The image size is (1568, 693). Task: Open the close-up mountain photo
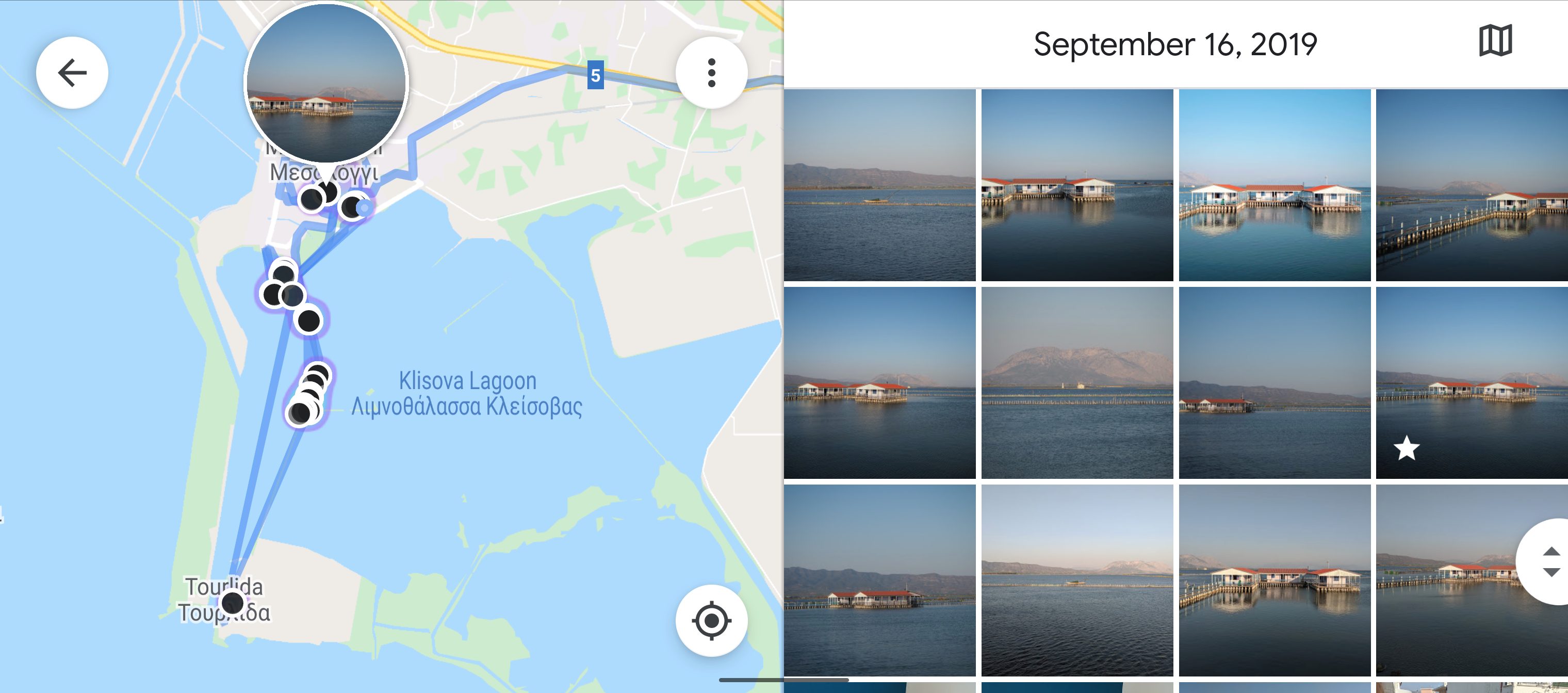(x=1076, y=382)
